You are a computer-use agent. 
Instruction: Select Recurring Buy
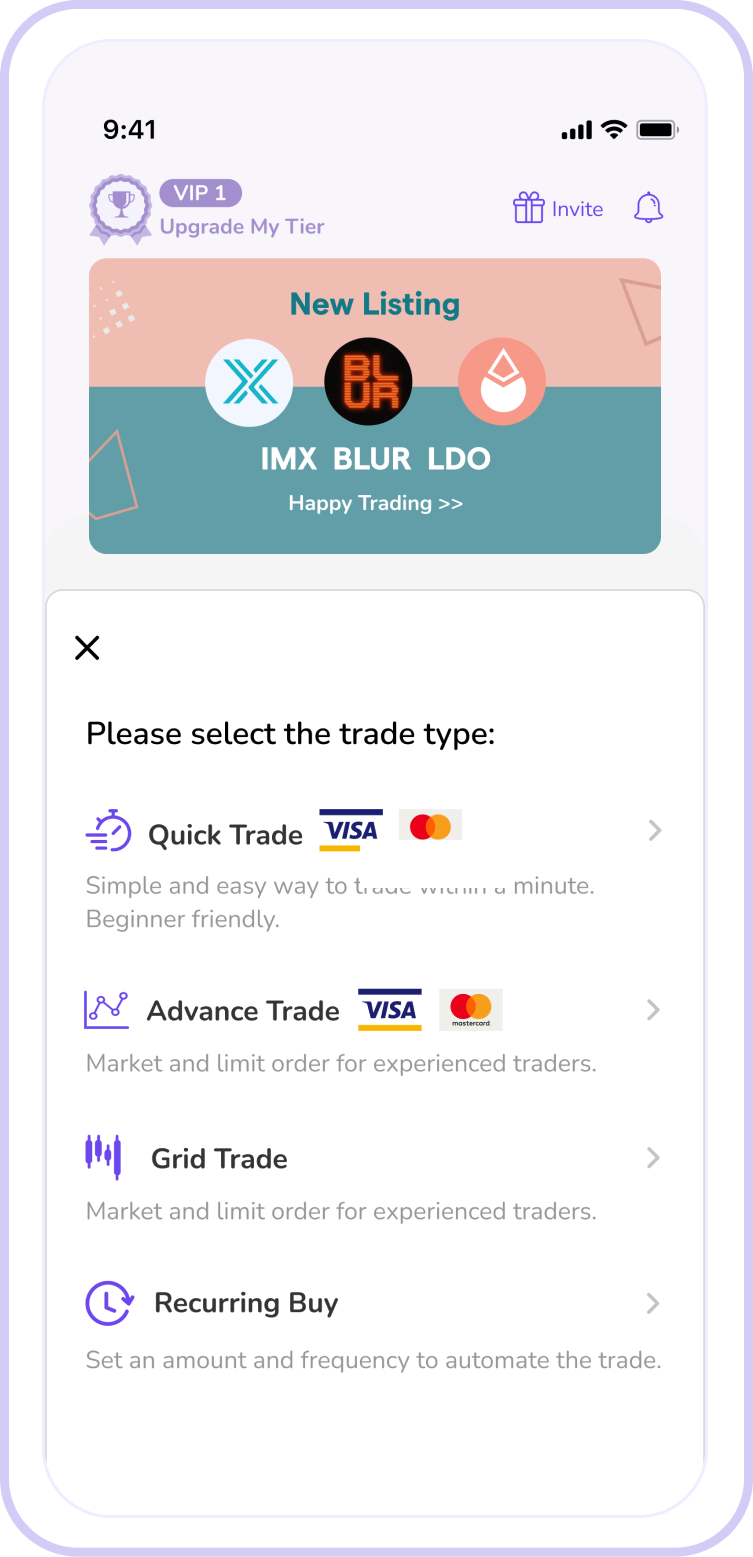coord(374,1326)
